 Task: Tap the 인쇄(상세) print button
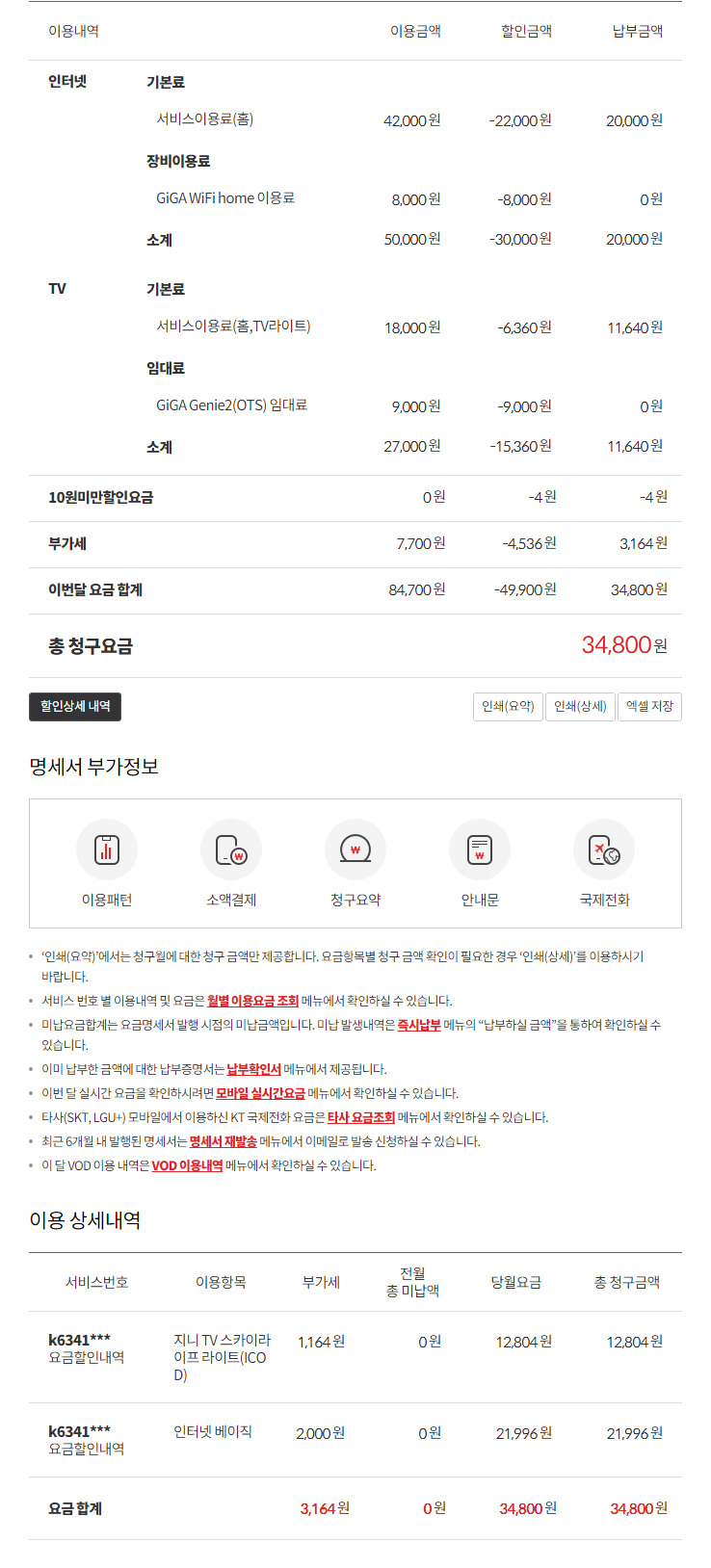coord(580,706)
